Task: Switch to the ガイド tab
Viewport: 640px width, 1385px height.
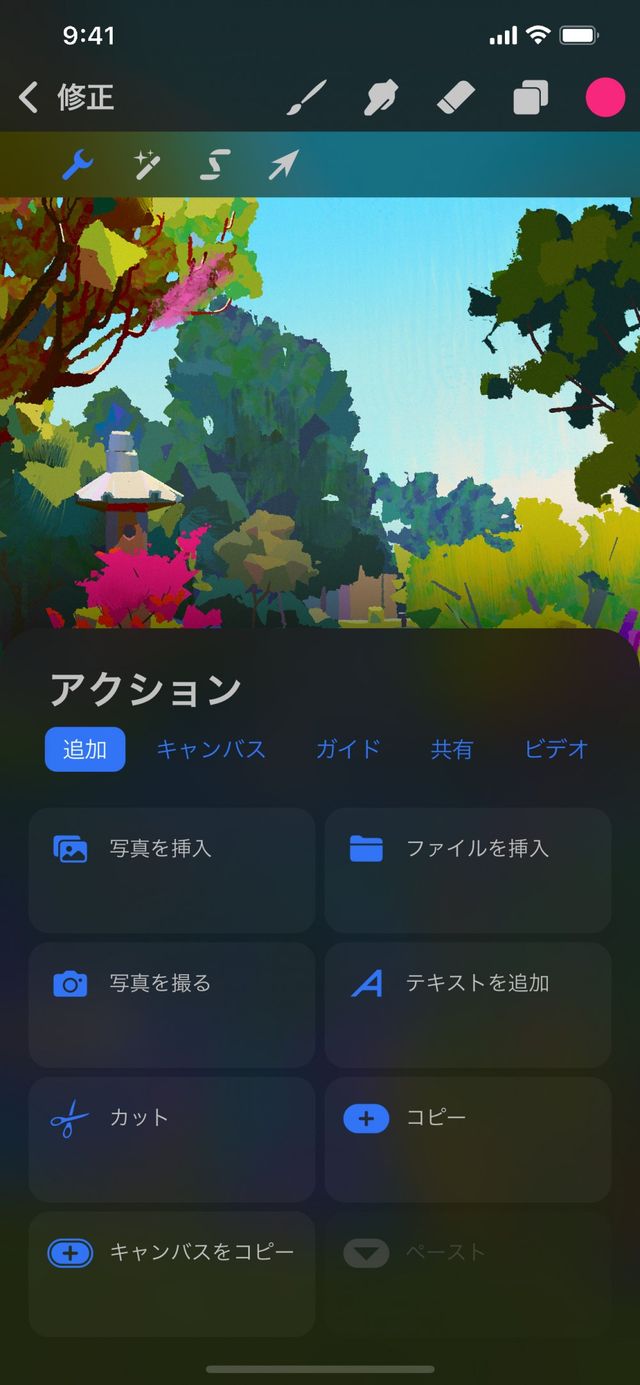Action: pos(348,749)
